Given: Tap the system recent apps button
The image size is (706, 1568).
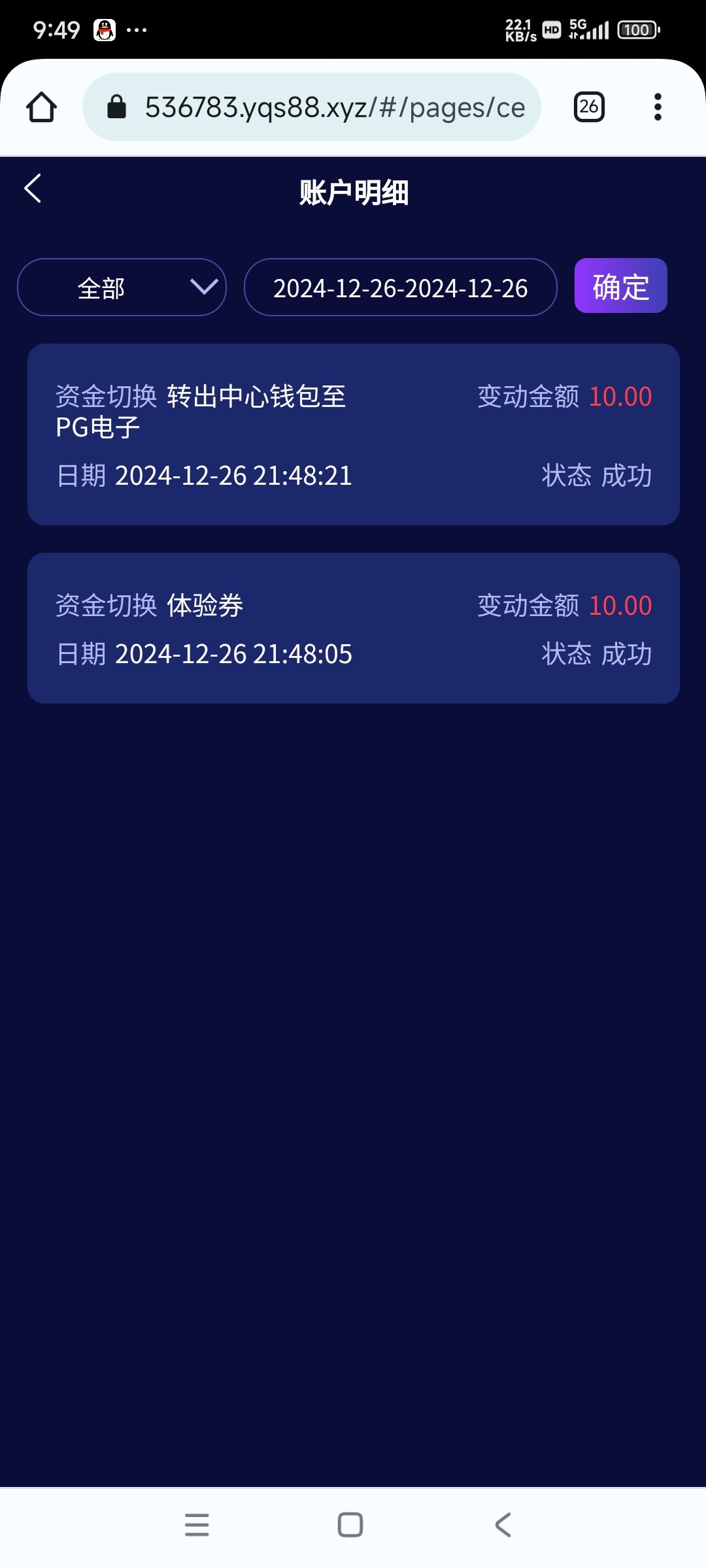Looking at the screenshot, I should pos(197,1525).
